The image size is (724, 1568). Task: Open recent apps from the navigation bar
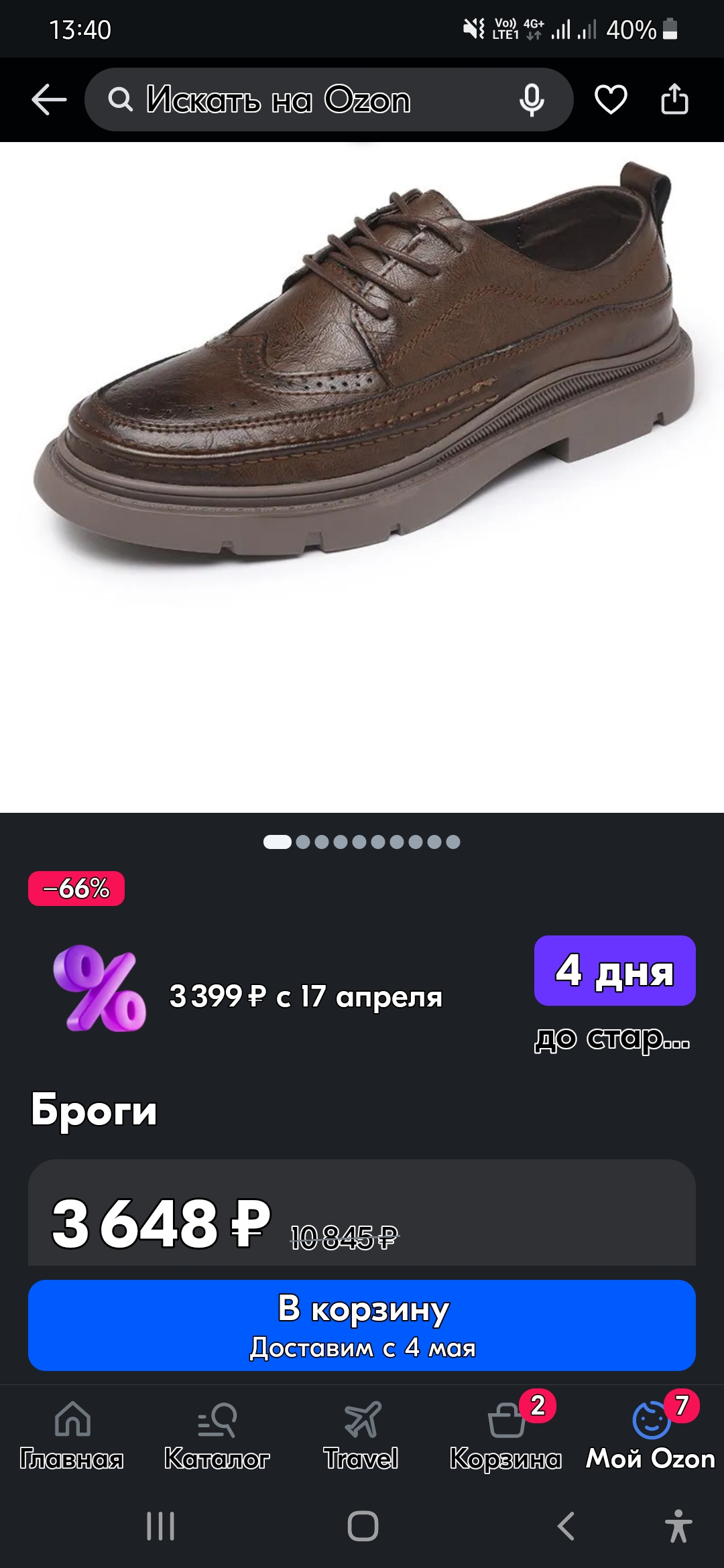[161, 1526]
